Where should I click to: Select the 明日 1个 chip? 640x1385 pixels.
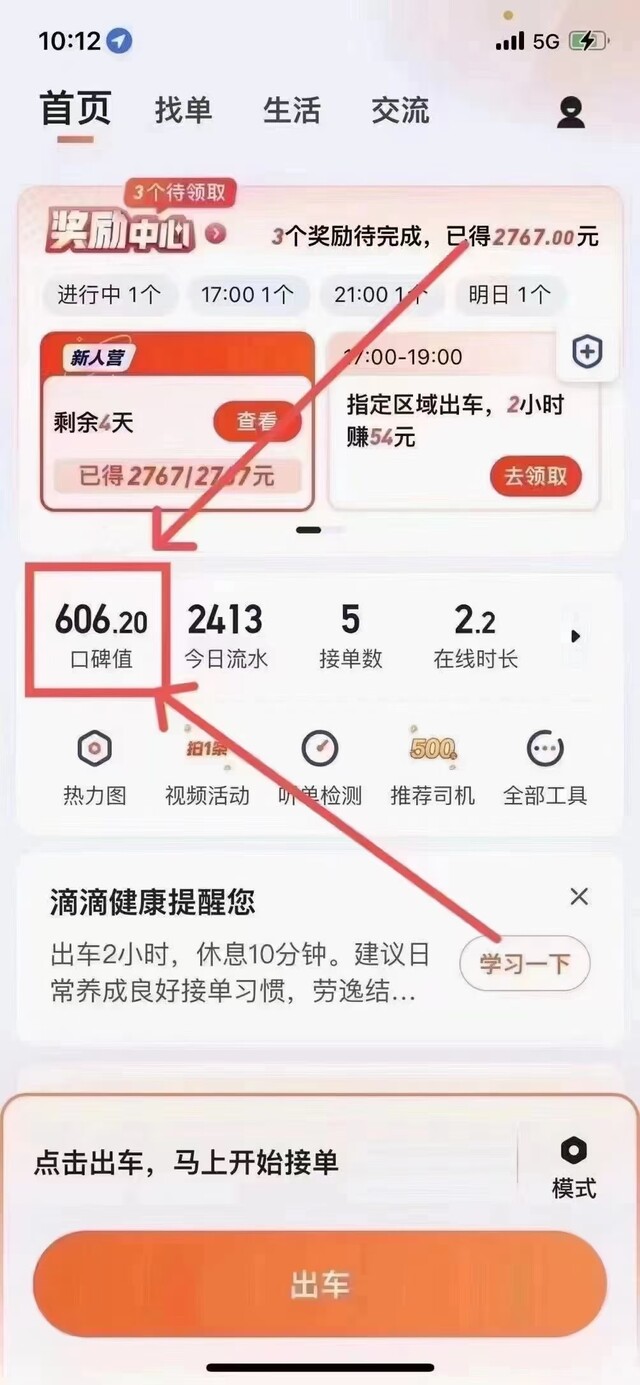509,295
